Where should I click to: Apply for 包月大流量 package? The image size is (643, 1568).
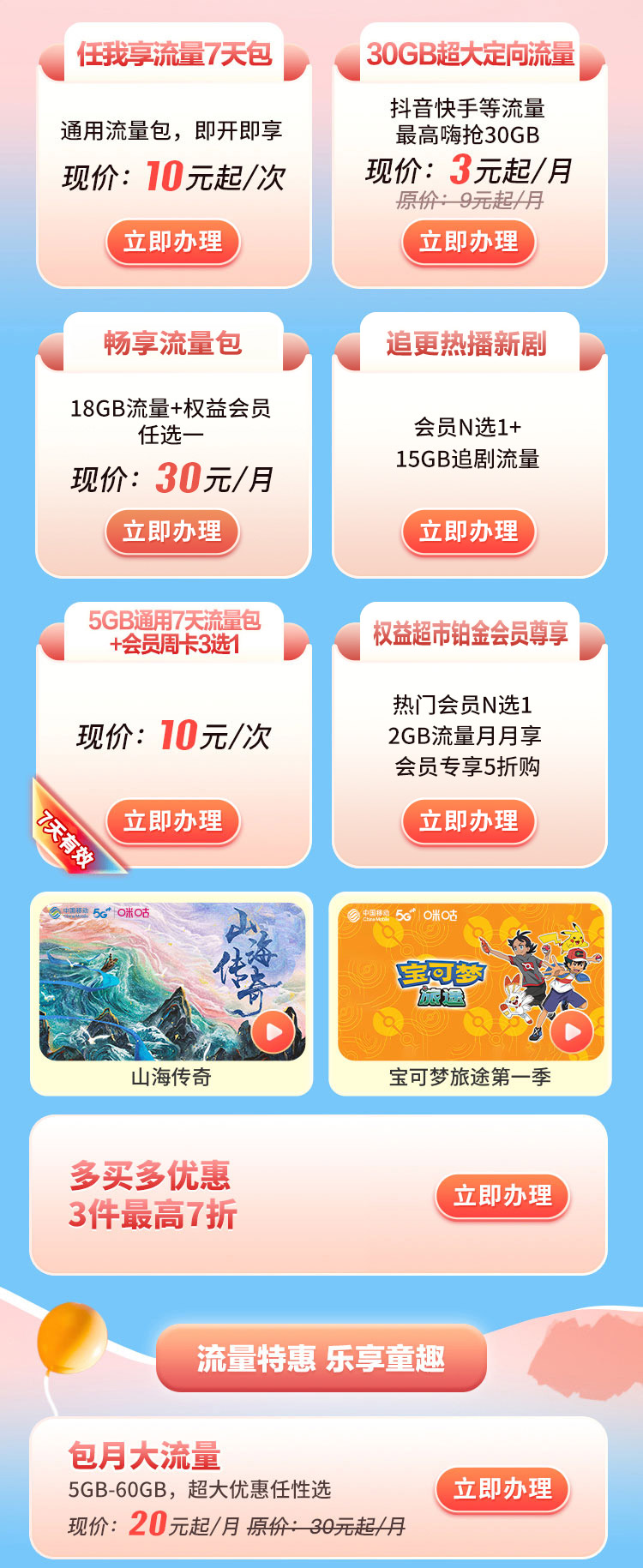[502, 1489]
